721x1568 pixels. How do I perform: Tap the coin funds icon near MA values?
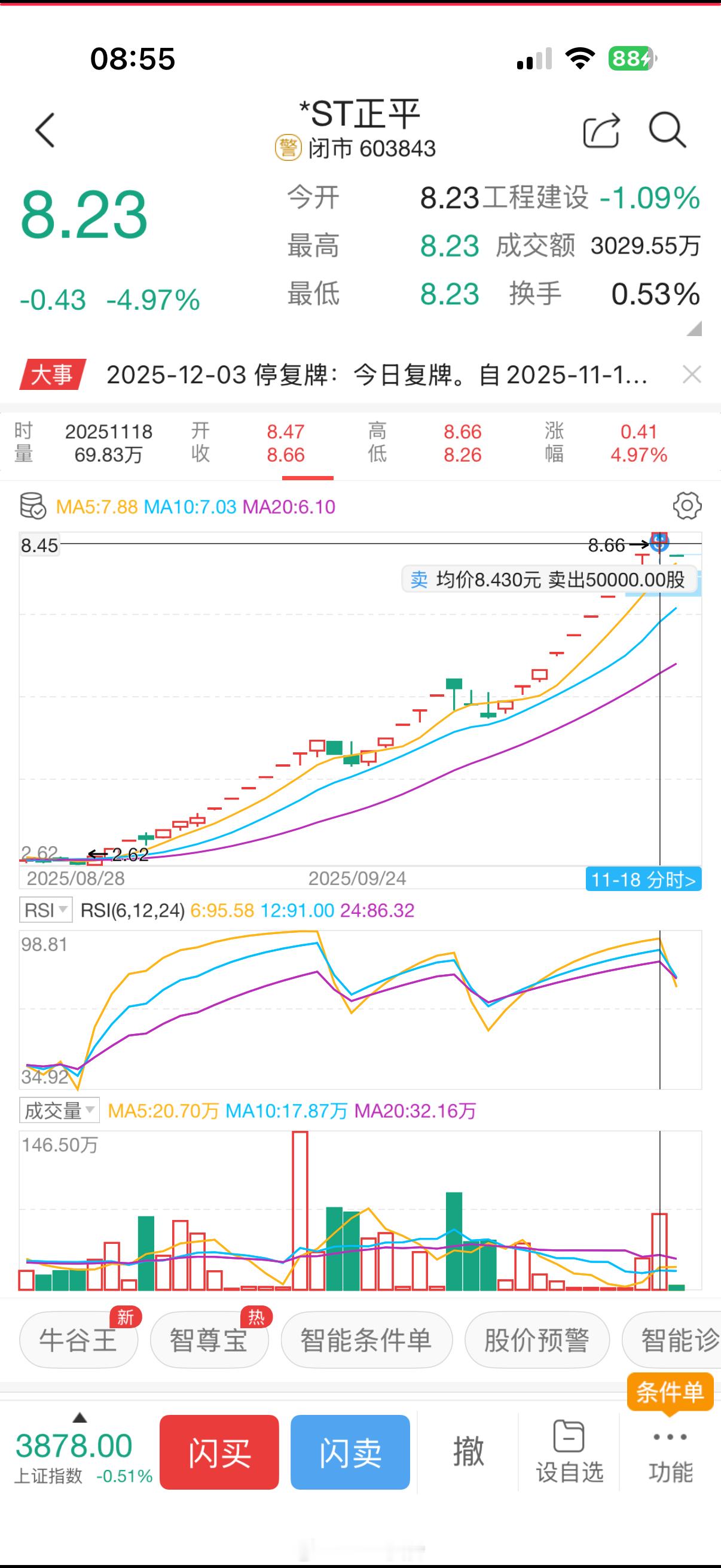click(x=33, y=505)
